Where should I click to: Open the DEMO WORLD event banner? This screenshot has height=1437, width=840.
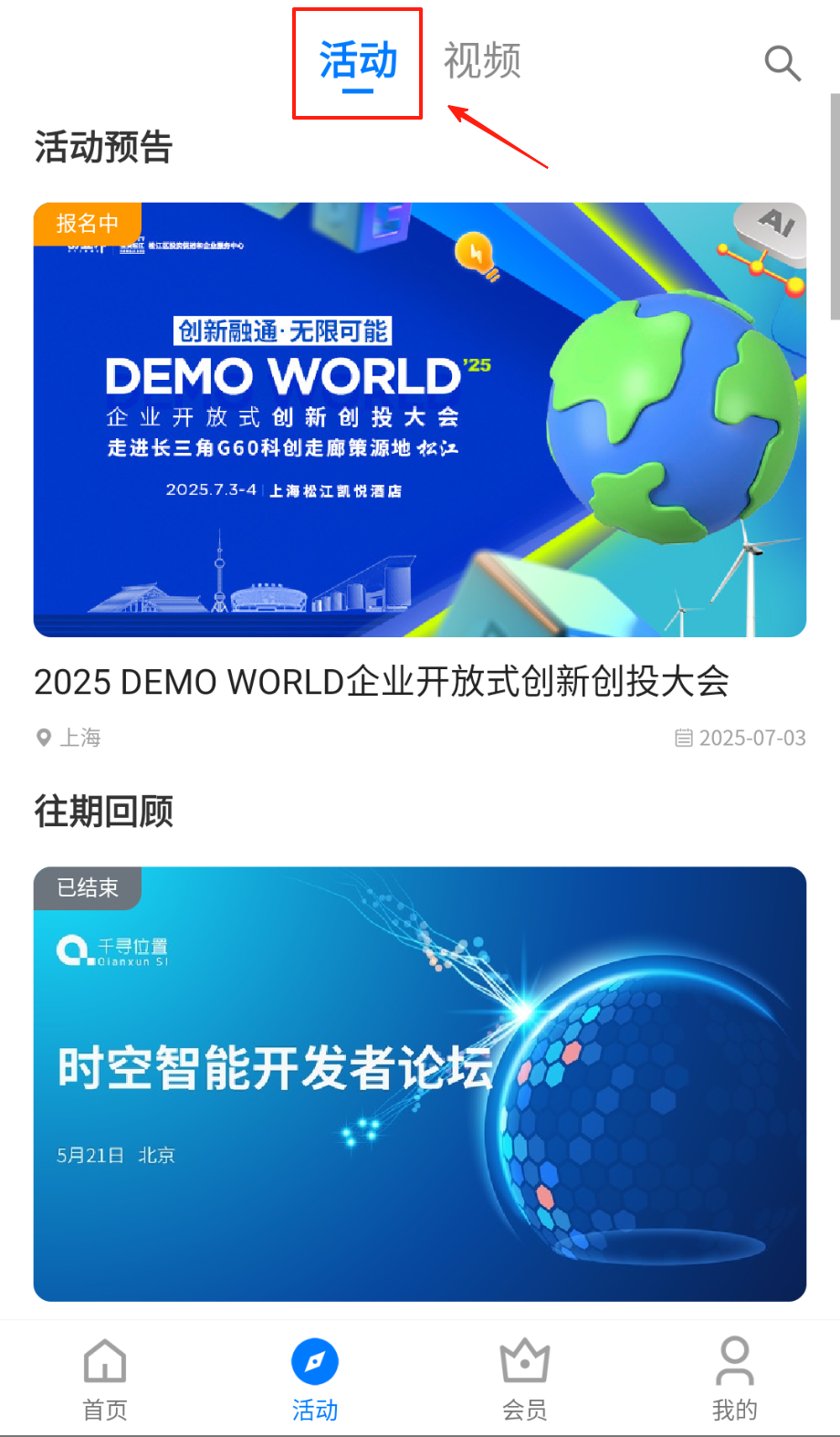click(420, 420)
